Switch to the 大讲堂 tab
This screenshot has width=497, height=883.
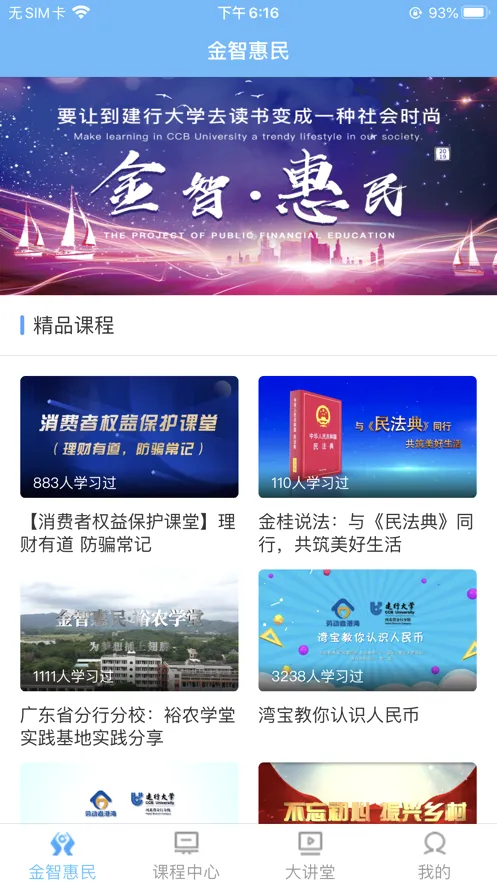click(310, 854)
